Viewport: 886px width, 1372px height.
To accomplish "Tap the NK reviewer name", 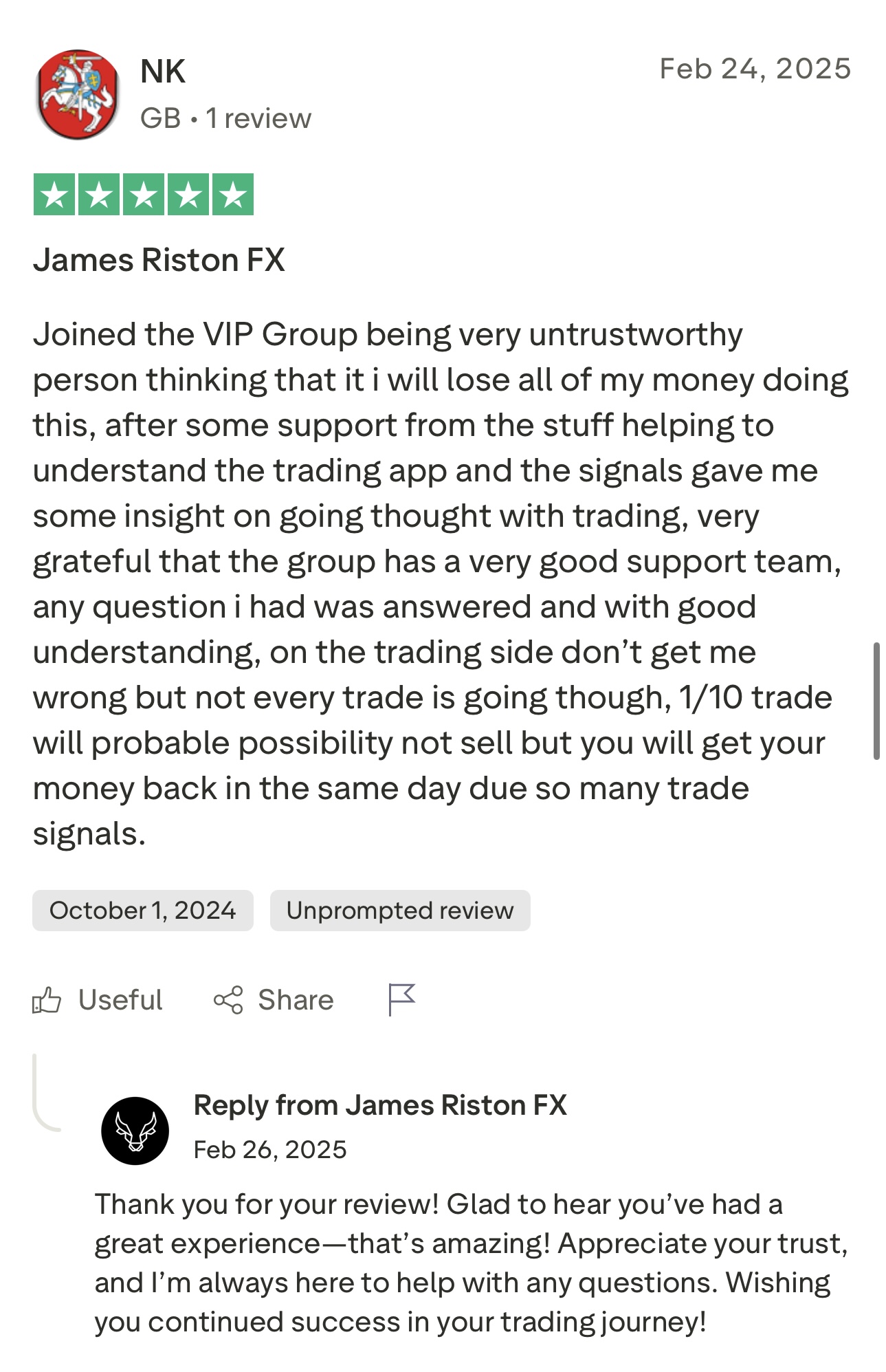I will pos(163,72).
